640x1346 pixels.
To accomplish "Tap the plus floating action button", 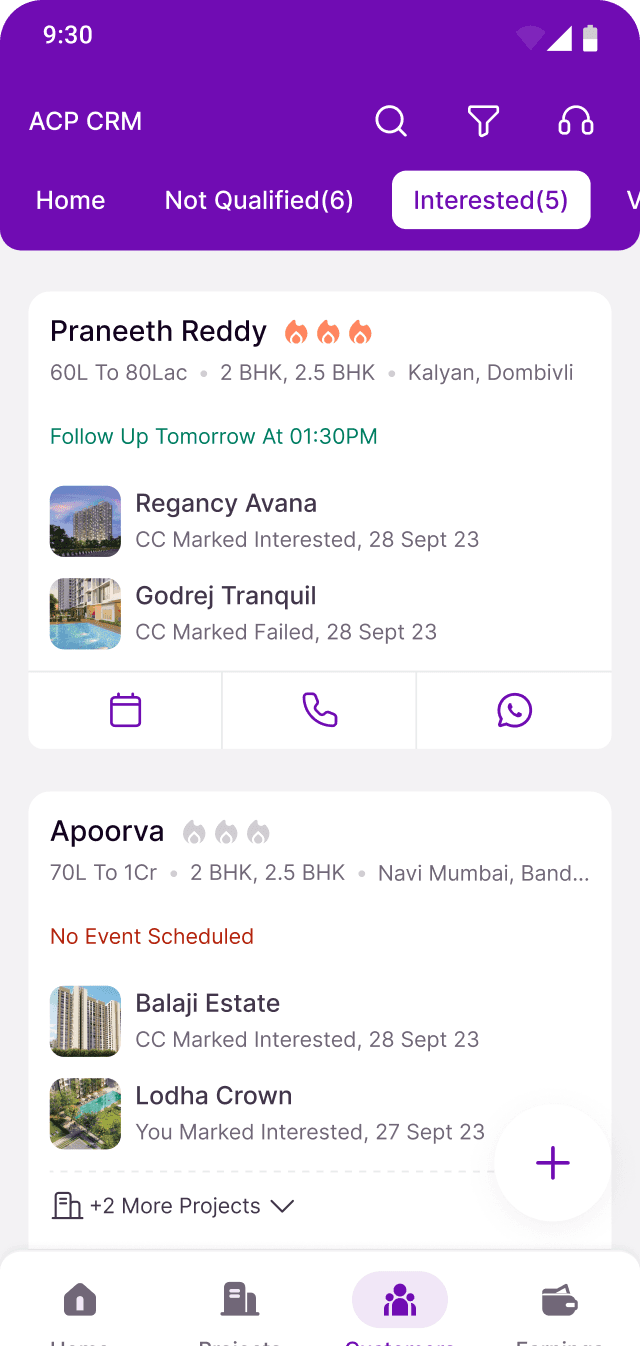I will pos(552,1163).
